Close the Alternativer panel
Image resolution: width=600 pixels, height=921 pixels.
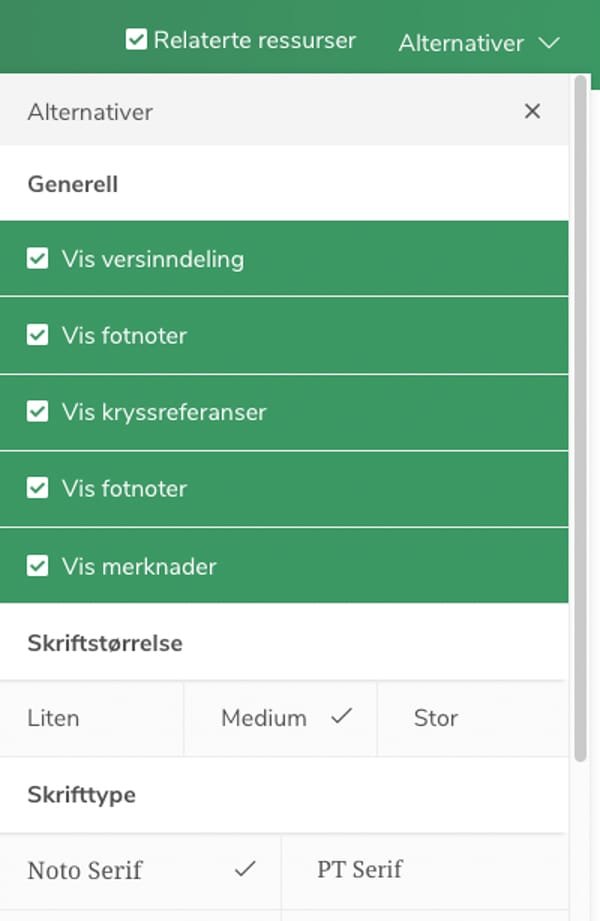click(x=532, y=111)
